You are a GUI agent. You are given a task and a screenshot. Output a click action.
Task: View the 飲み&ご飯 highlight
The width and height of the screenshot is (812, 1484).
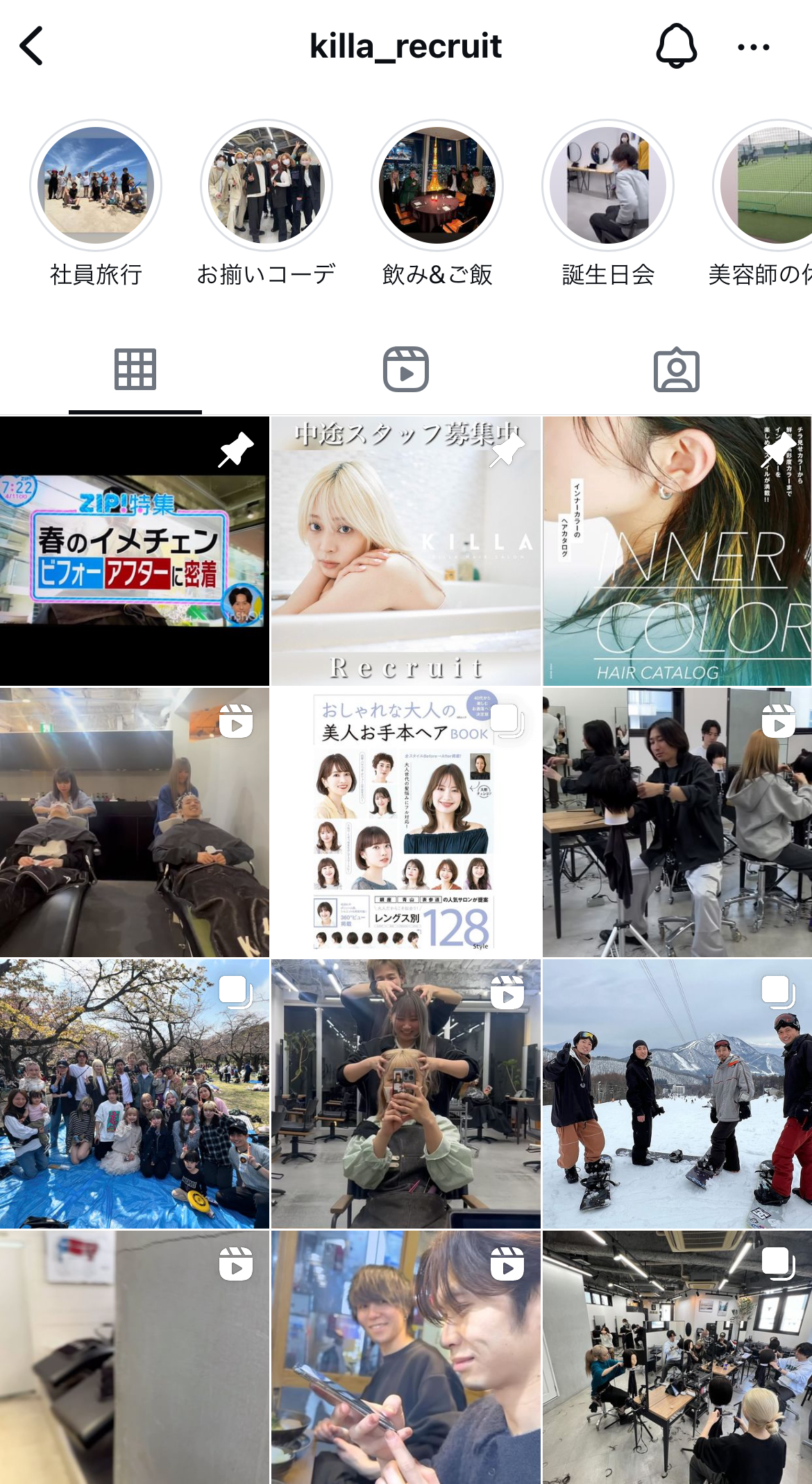click(x=437, y=186)
